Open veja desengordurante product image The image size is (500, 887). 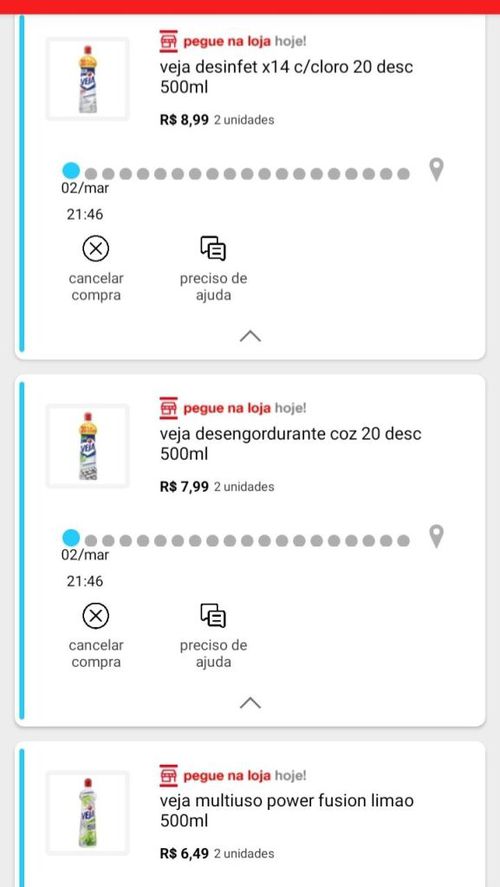(x=88, y=446)
